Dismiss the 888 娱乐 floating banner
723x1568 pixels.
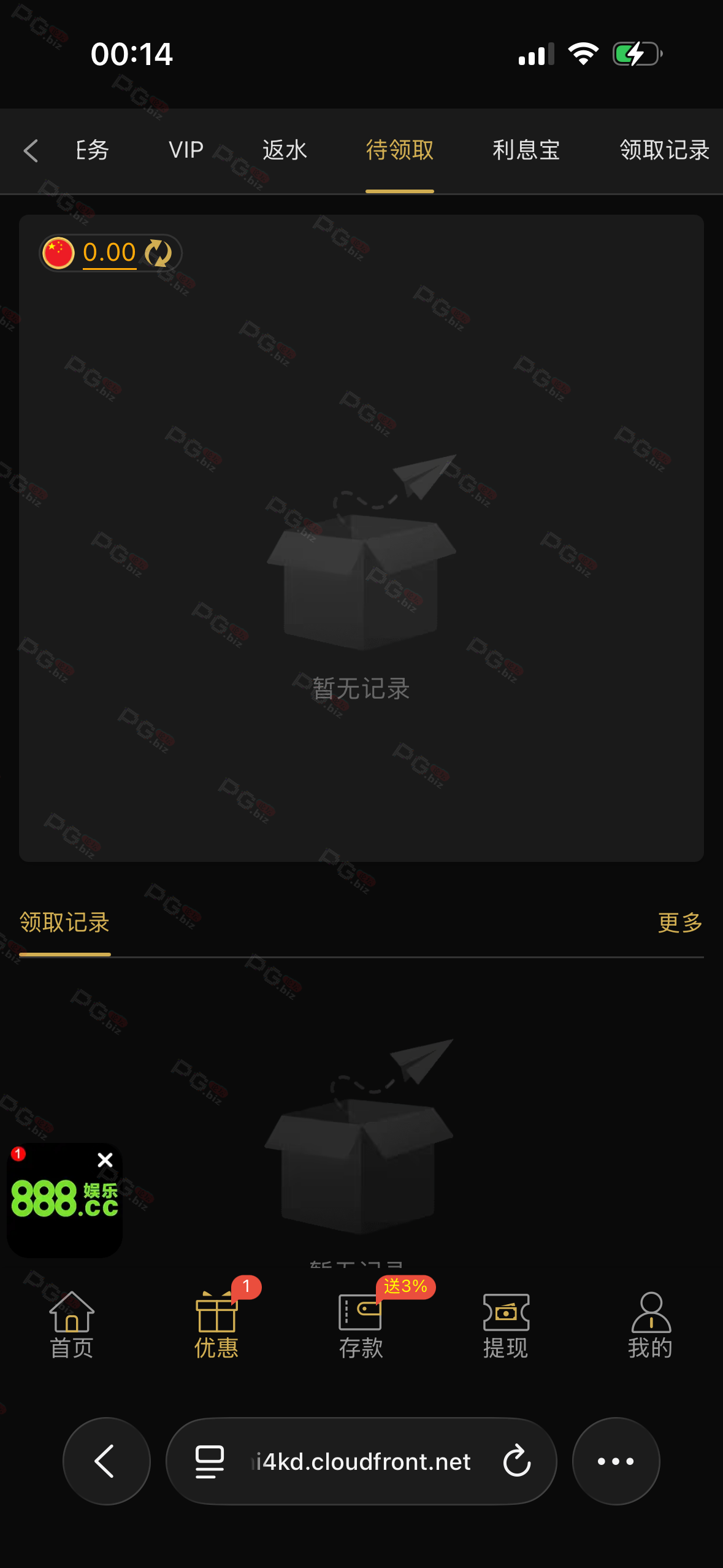pos(105,1160)
